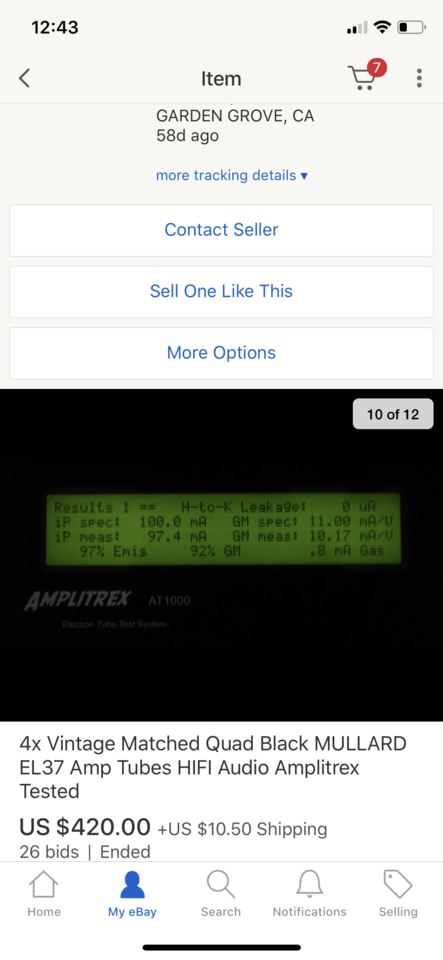Expand more tracking details
The image size is (443, 960).
pyautogui.click(x=232, y=176)
